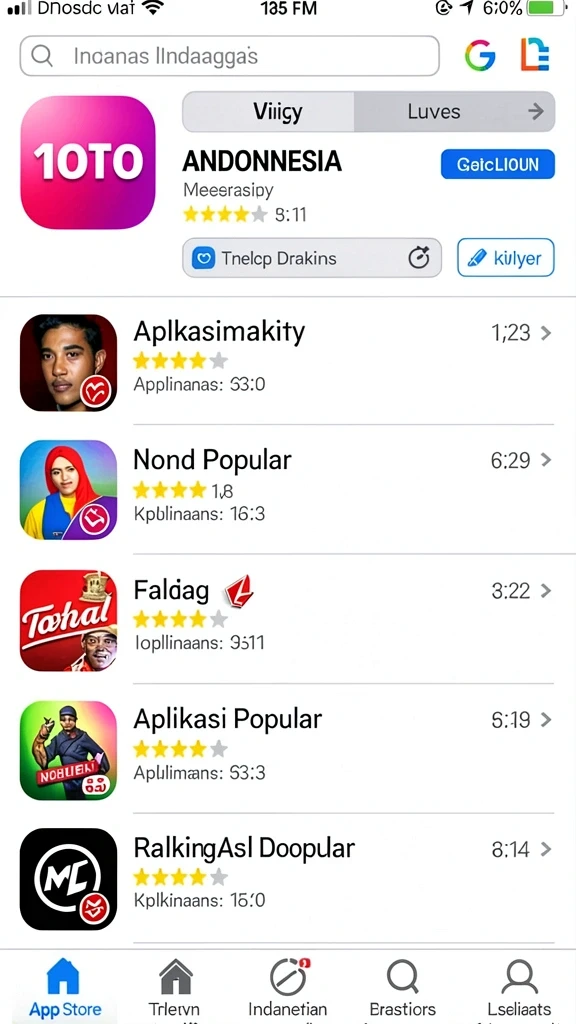Go to the App Store tab
Viewport: 576px width, 1024px height.
point(64,987)
